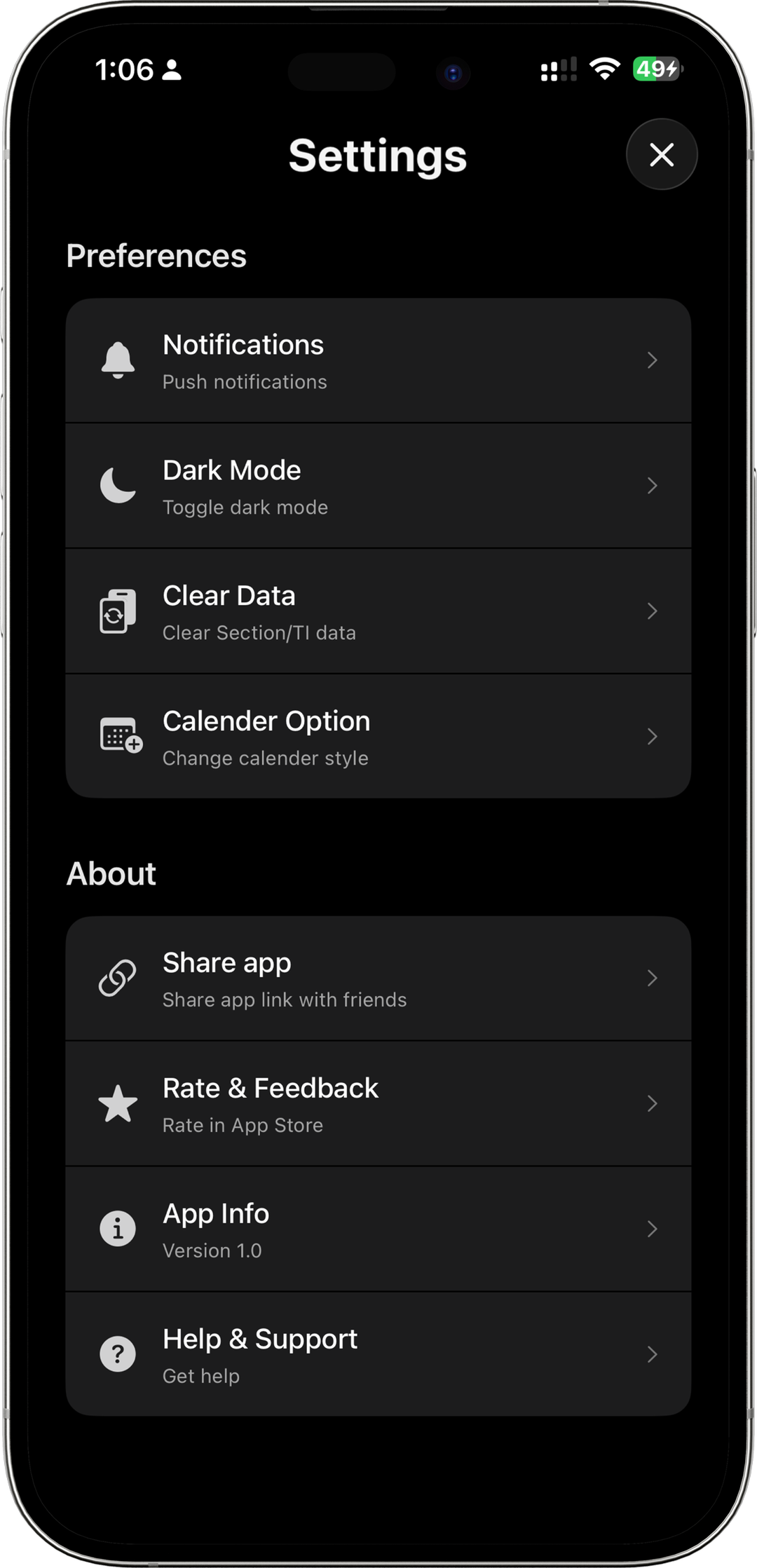Select Clear Data row

click(x=378, y=611)
